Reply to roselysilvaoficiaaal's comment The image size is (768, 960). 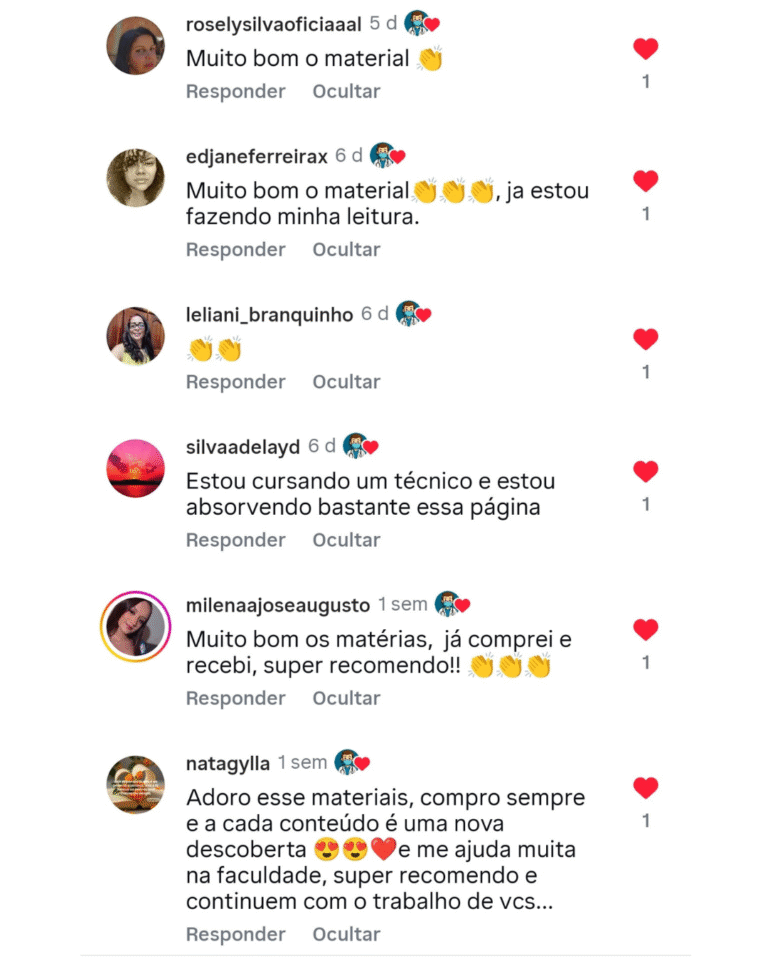pos(235,91)
